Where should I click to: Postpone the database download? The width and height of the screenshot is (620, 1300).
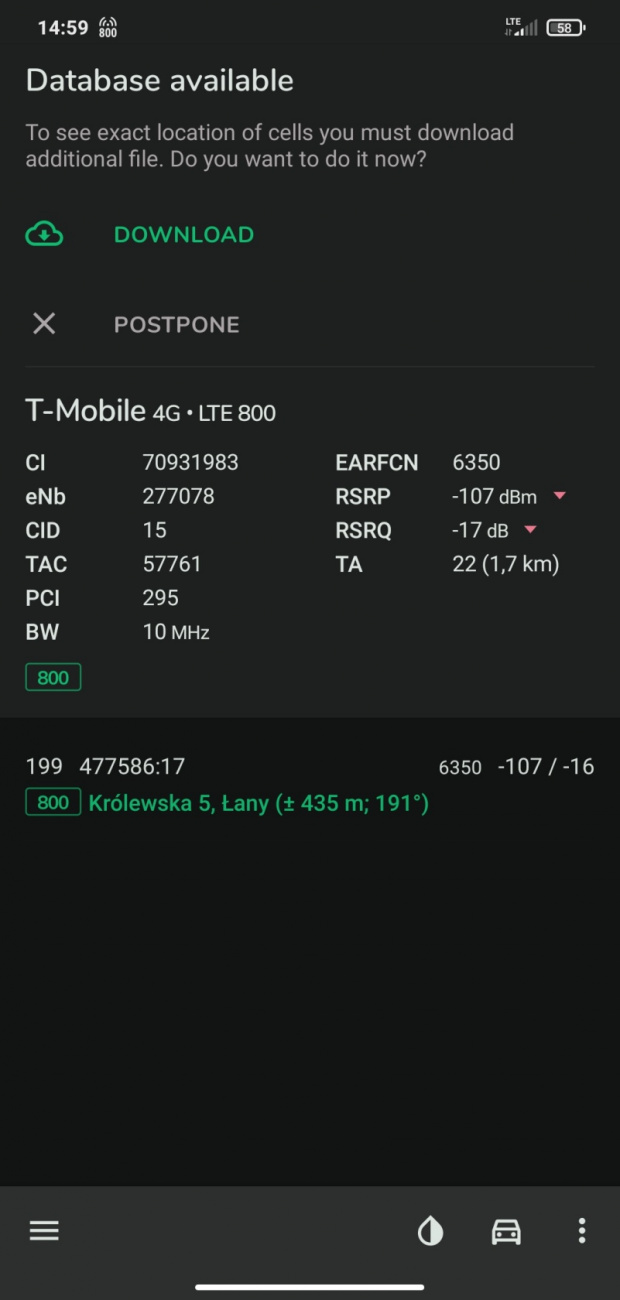[x=176, y=324]
